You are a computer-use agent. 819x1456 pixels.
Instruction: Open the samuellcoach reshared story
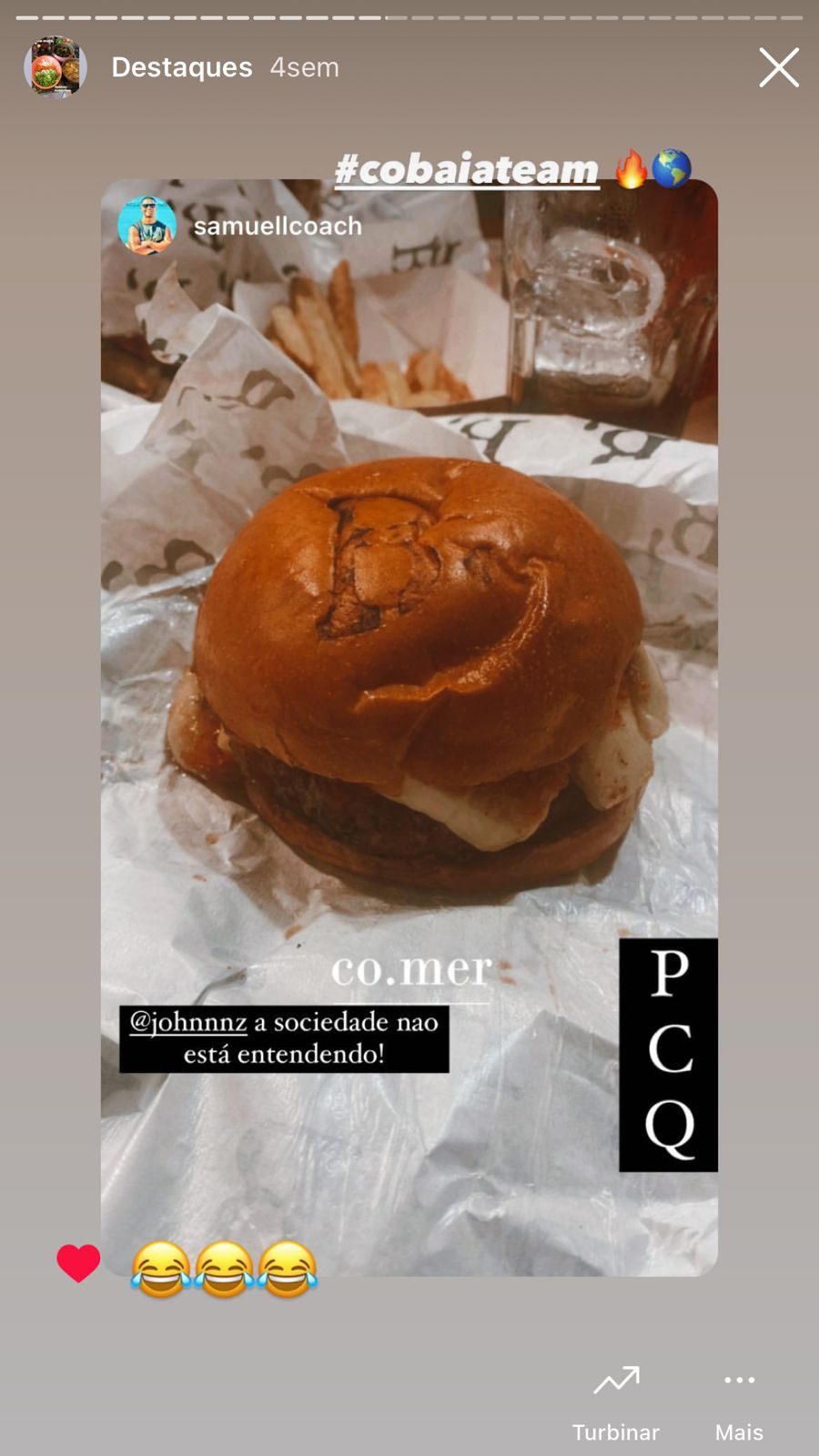[x=277, y=226]
